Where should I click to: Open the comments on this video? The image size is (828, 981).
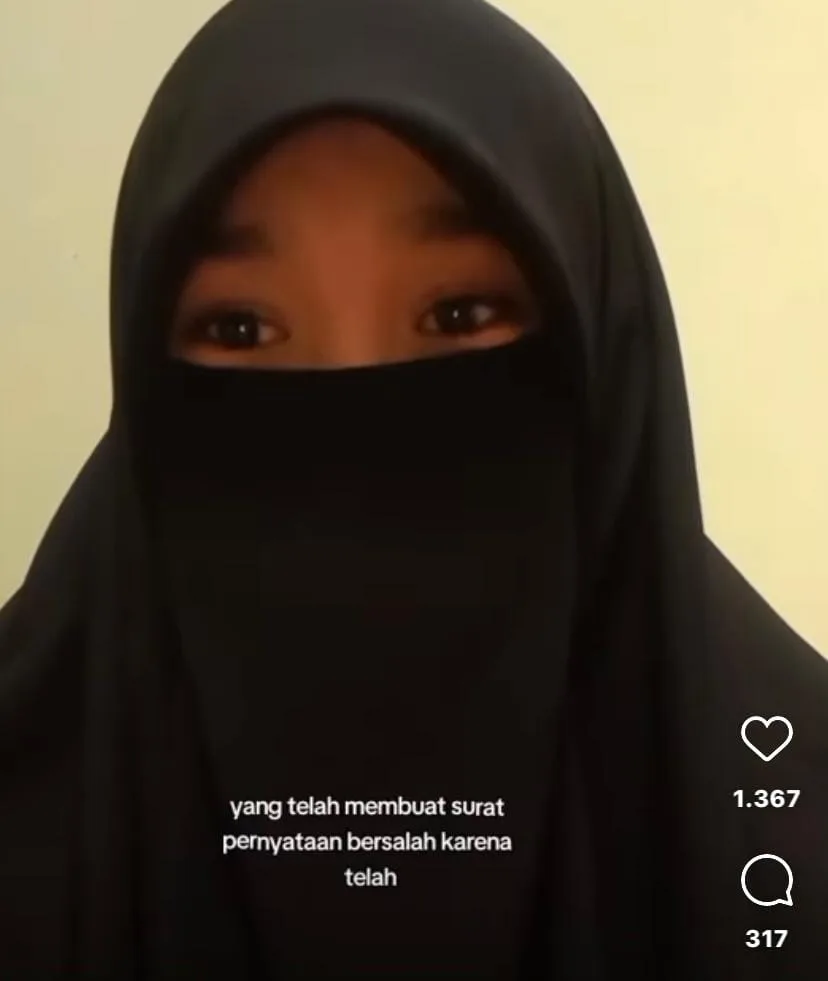pos(766,882)
